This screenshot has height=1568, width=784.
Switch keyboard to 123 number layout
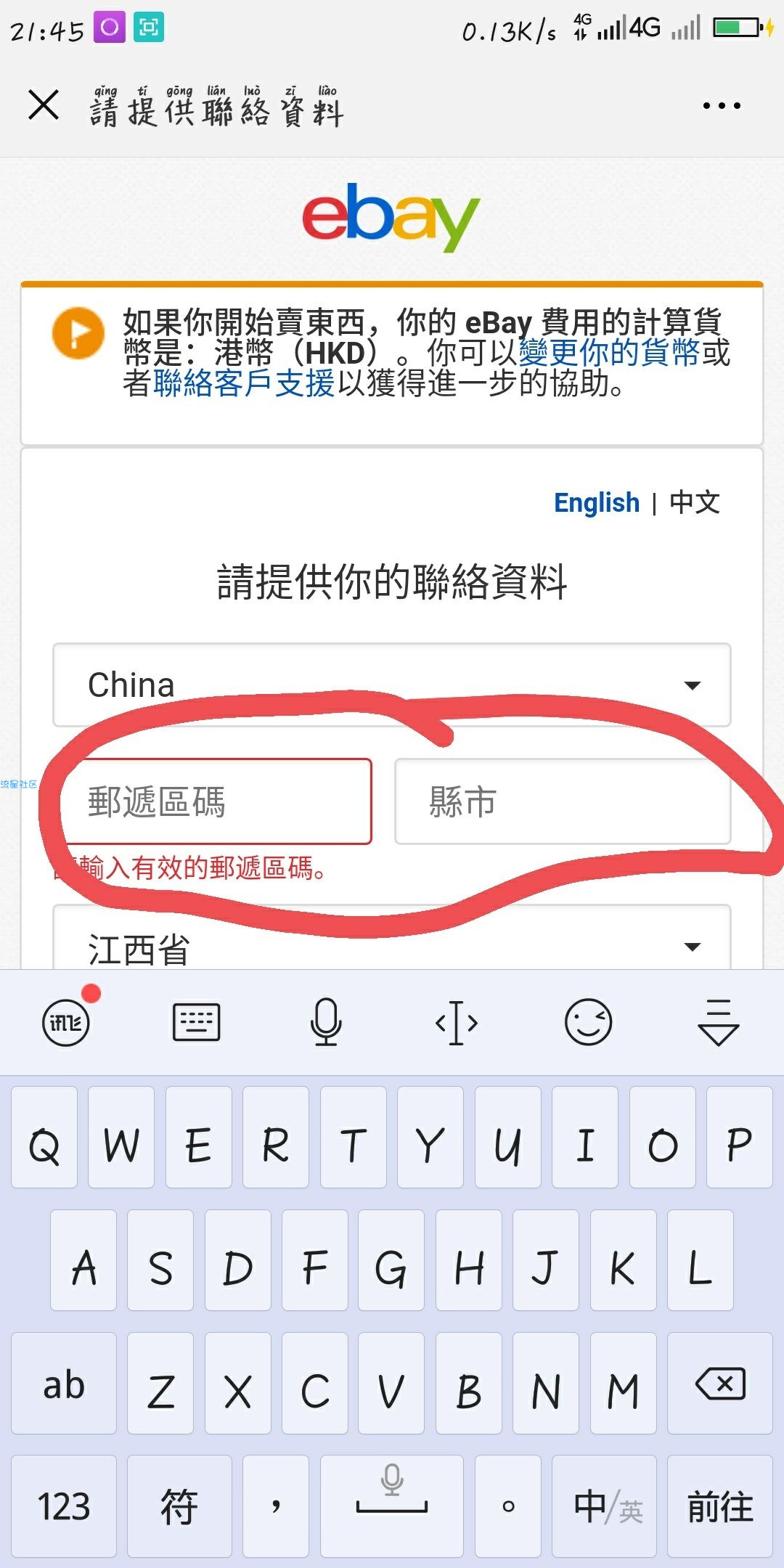[64, 1506]
